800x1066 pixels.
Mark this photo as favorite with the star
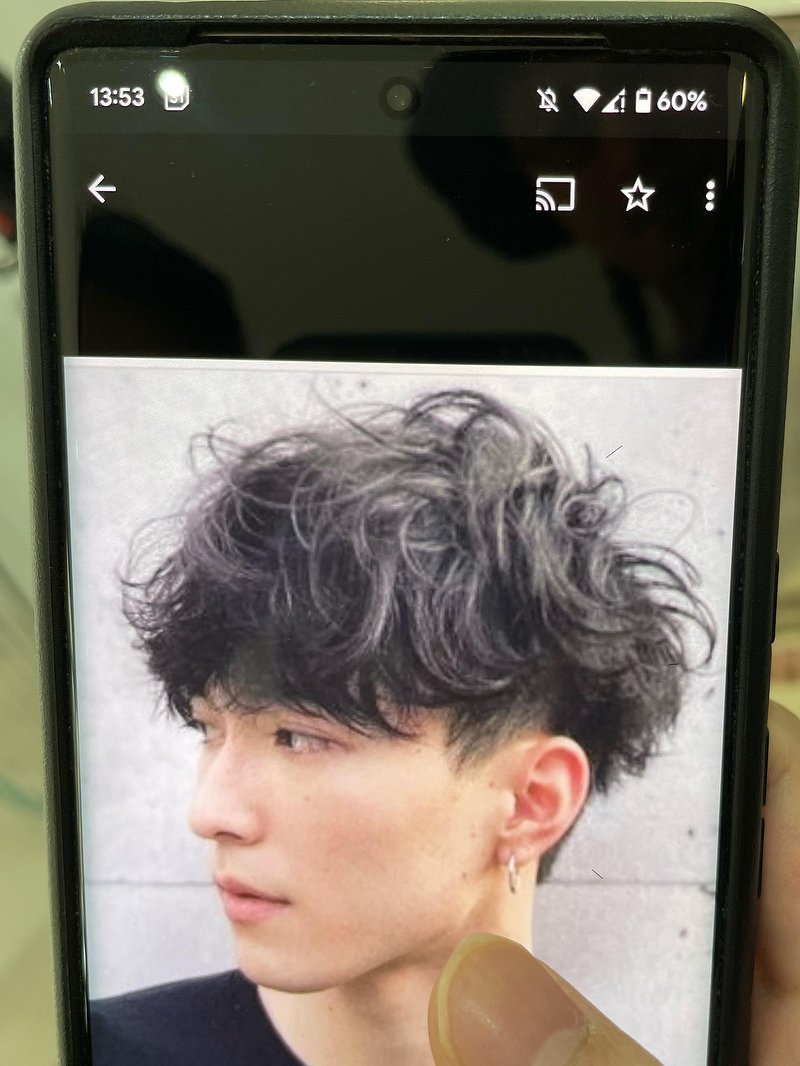(x=637, y=195)
